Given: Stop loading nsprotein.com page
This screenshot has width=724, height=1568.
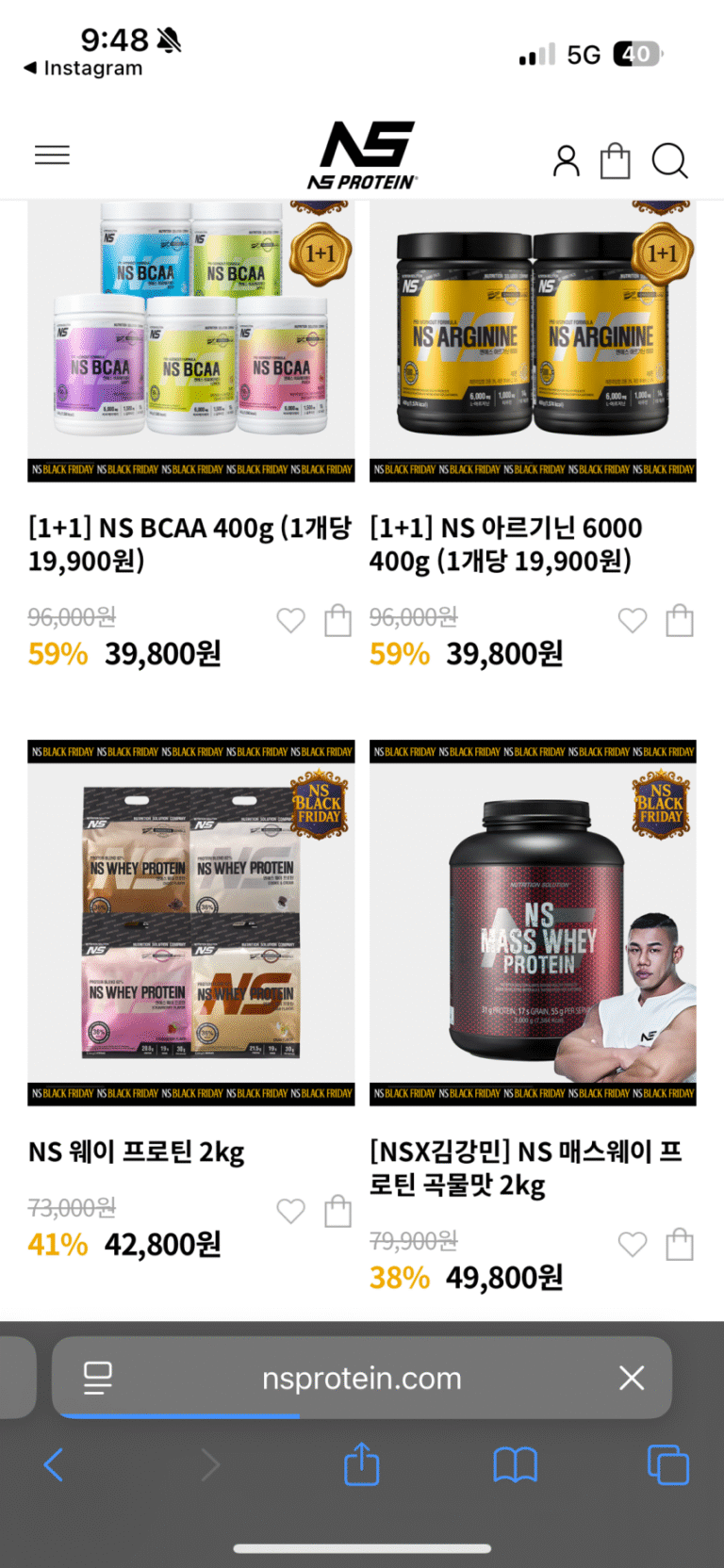Looking at the screenshot, I should coord(632,1378).
